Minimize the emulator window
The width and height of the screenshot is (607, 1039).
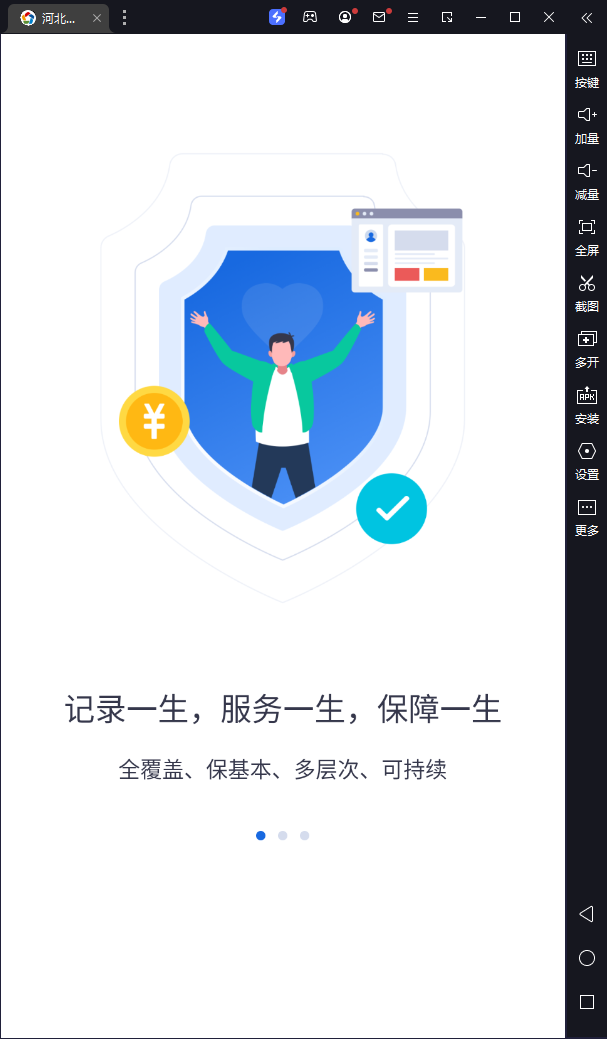[x=481, y=17]
